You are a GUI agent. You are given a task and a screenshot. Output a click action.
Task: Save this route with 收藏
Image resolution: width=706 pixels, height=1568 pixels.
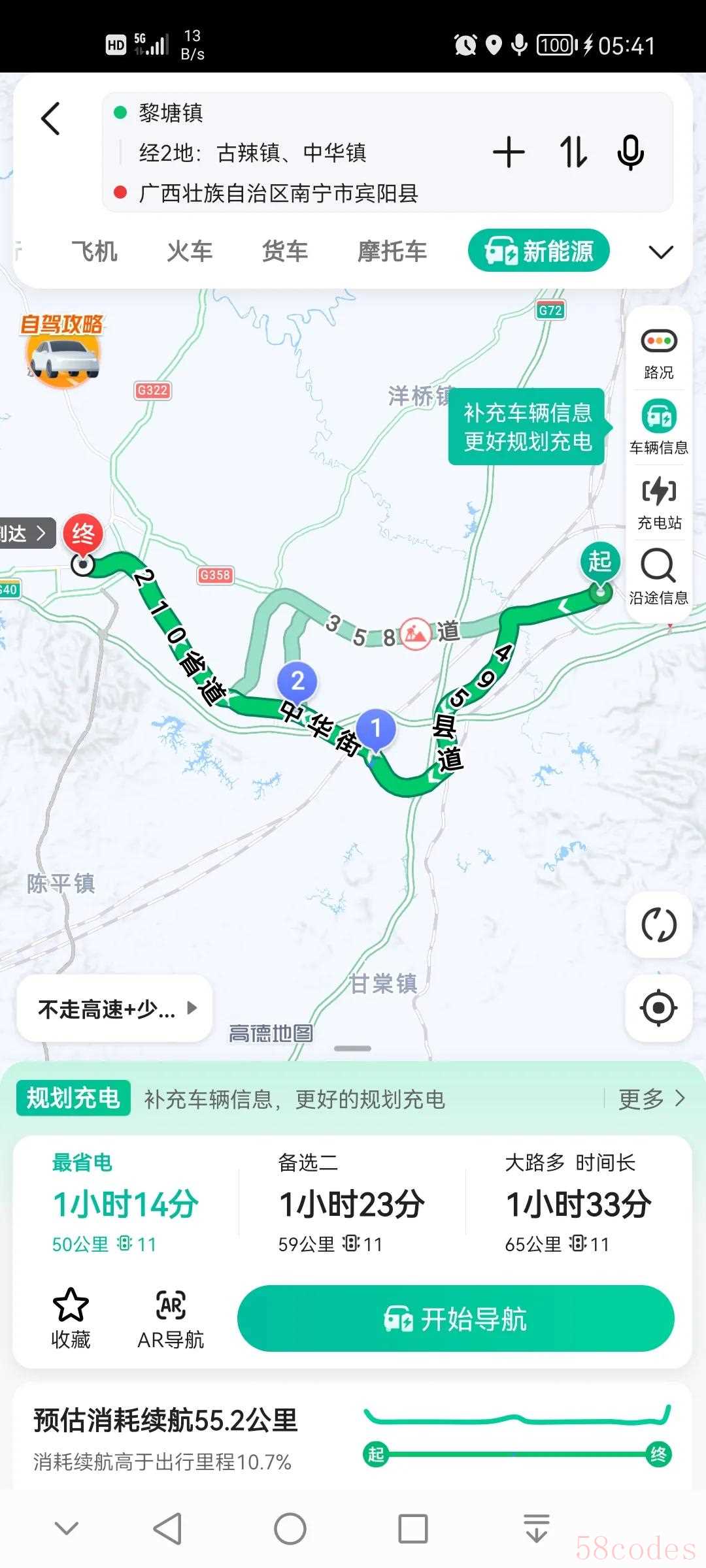pos(71,1318)
